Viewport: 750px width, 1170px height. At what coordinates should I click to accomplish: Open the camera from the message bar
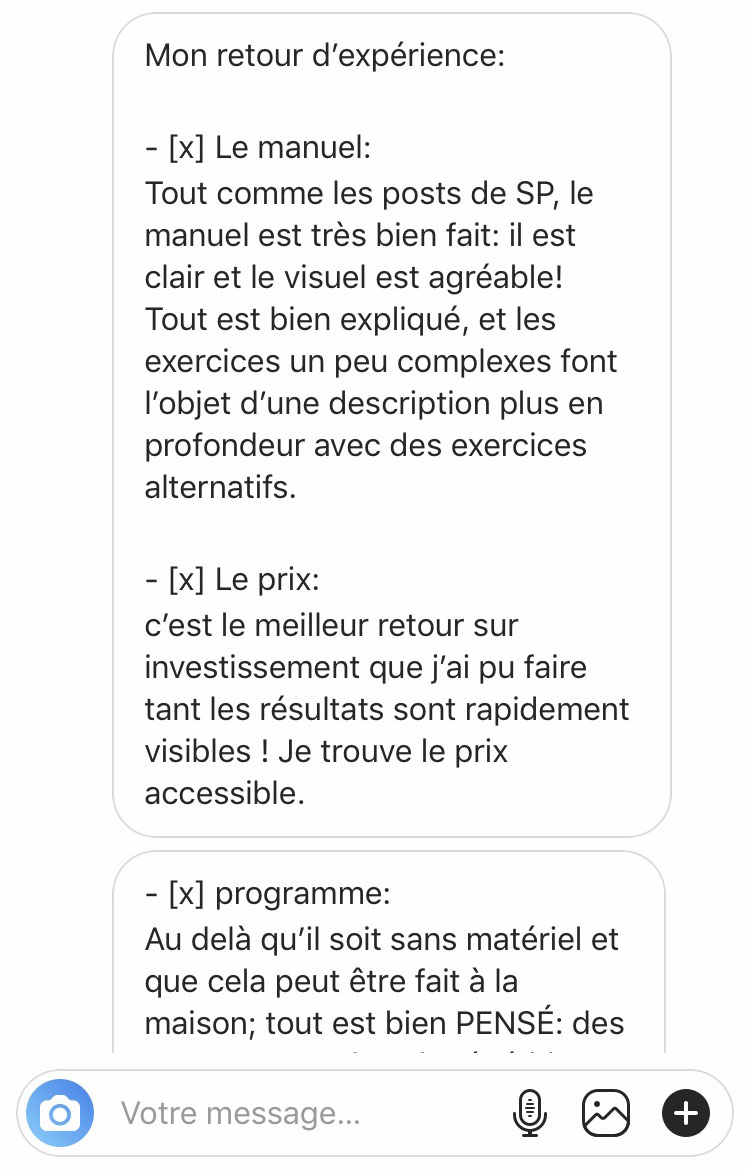[x=60, y=1113]
